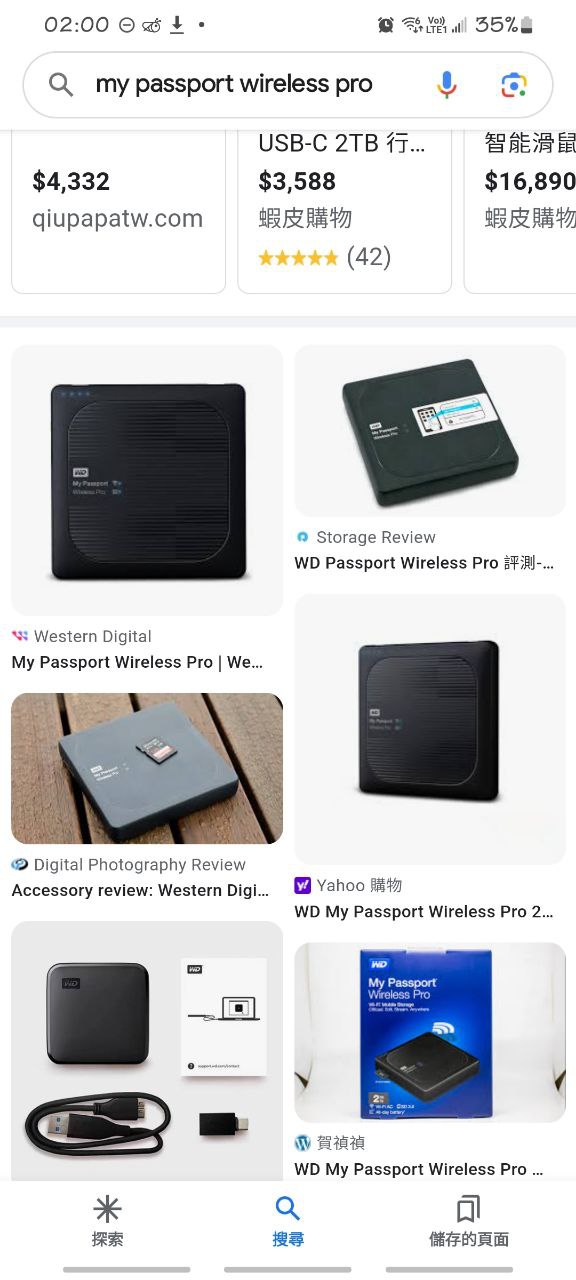This screenshot has height=1280, width=576.
Task: Open the image result showing drive with cable and adapter
Action: click(x=147, y=1050)
